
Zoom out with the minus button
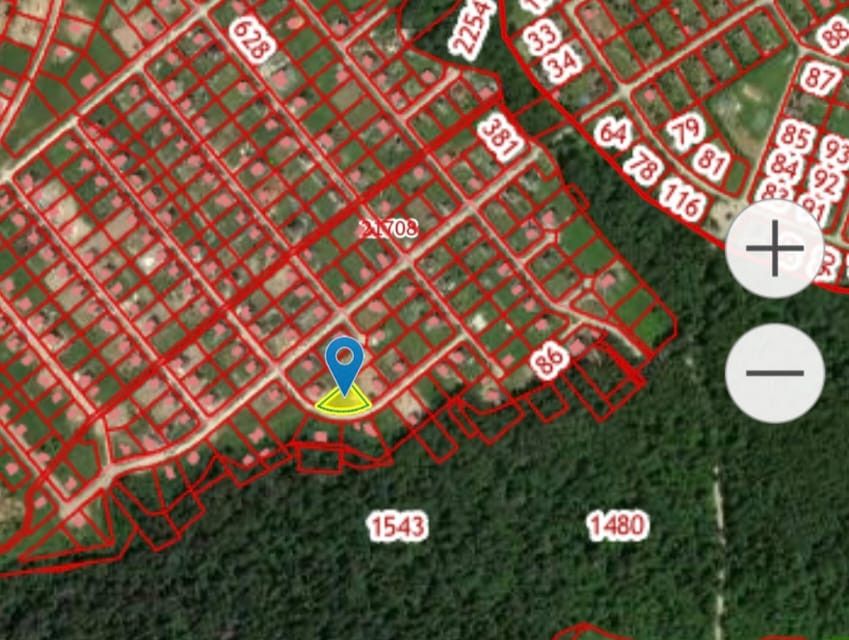(774, 373)
